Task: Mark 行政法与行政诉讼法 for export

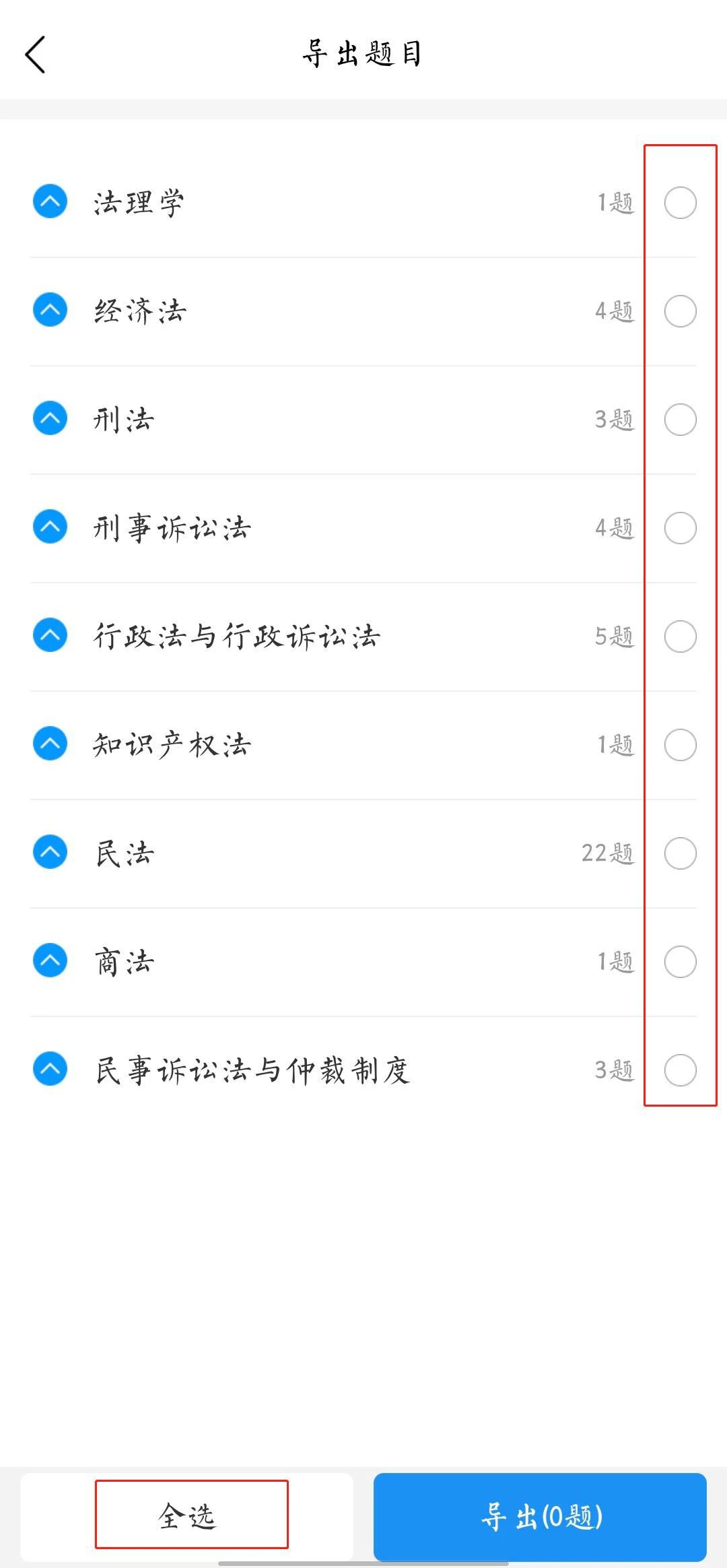Action: 680,636
